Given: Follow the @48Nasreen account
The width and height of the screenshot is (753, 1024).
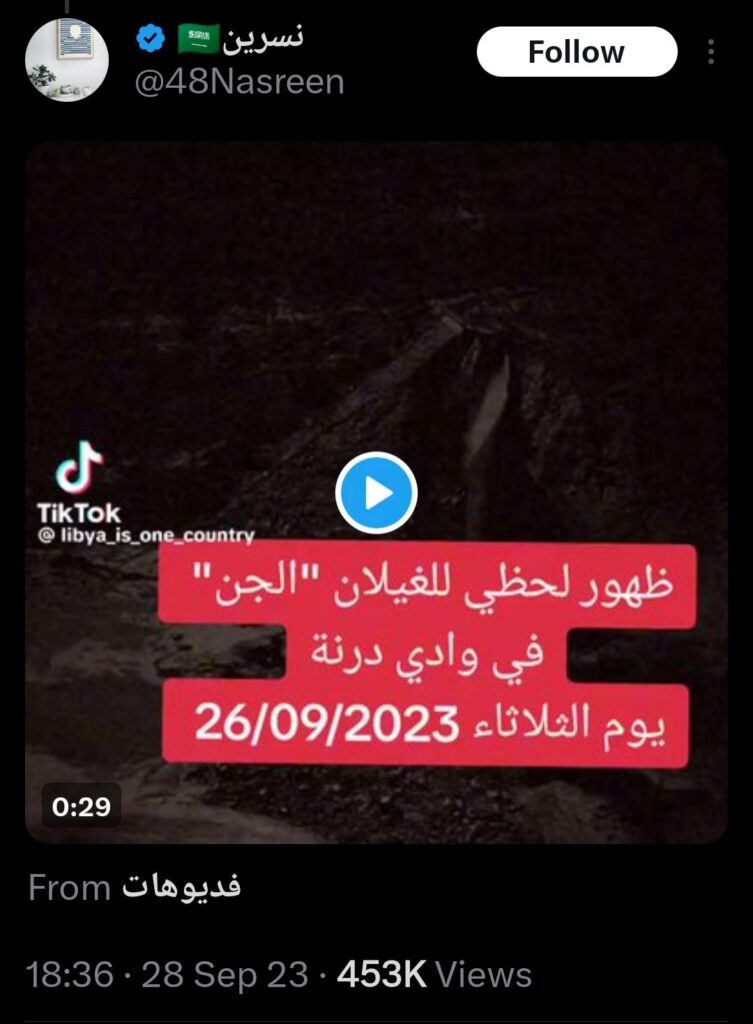Looking at the screenshot, I should pos(576,52).
